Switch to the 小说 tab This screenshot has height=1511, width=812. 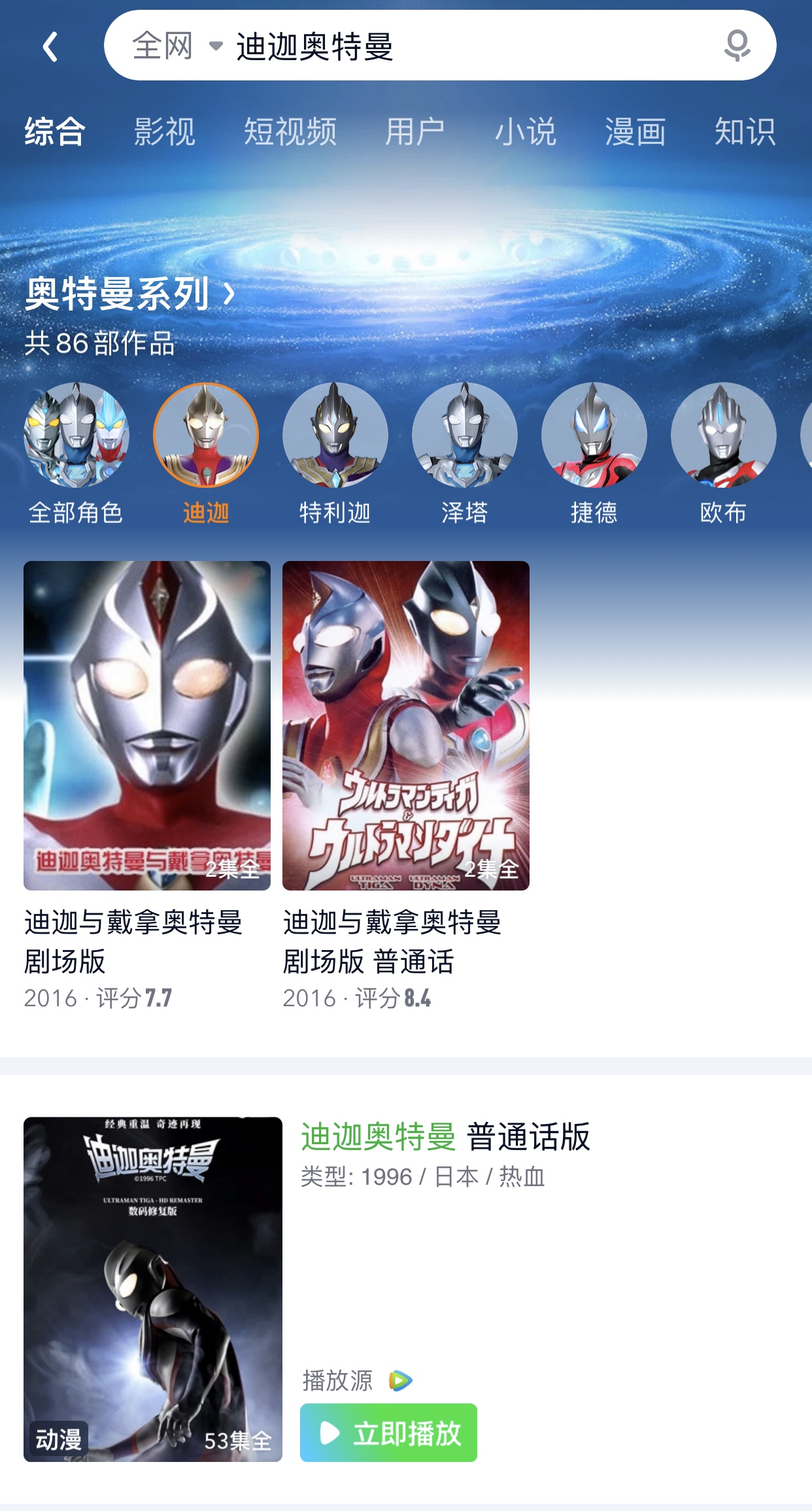click(x=525, y=132)
